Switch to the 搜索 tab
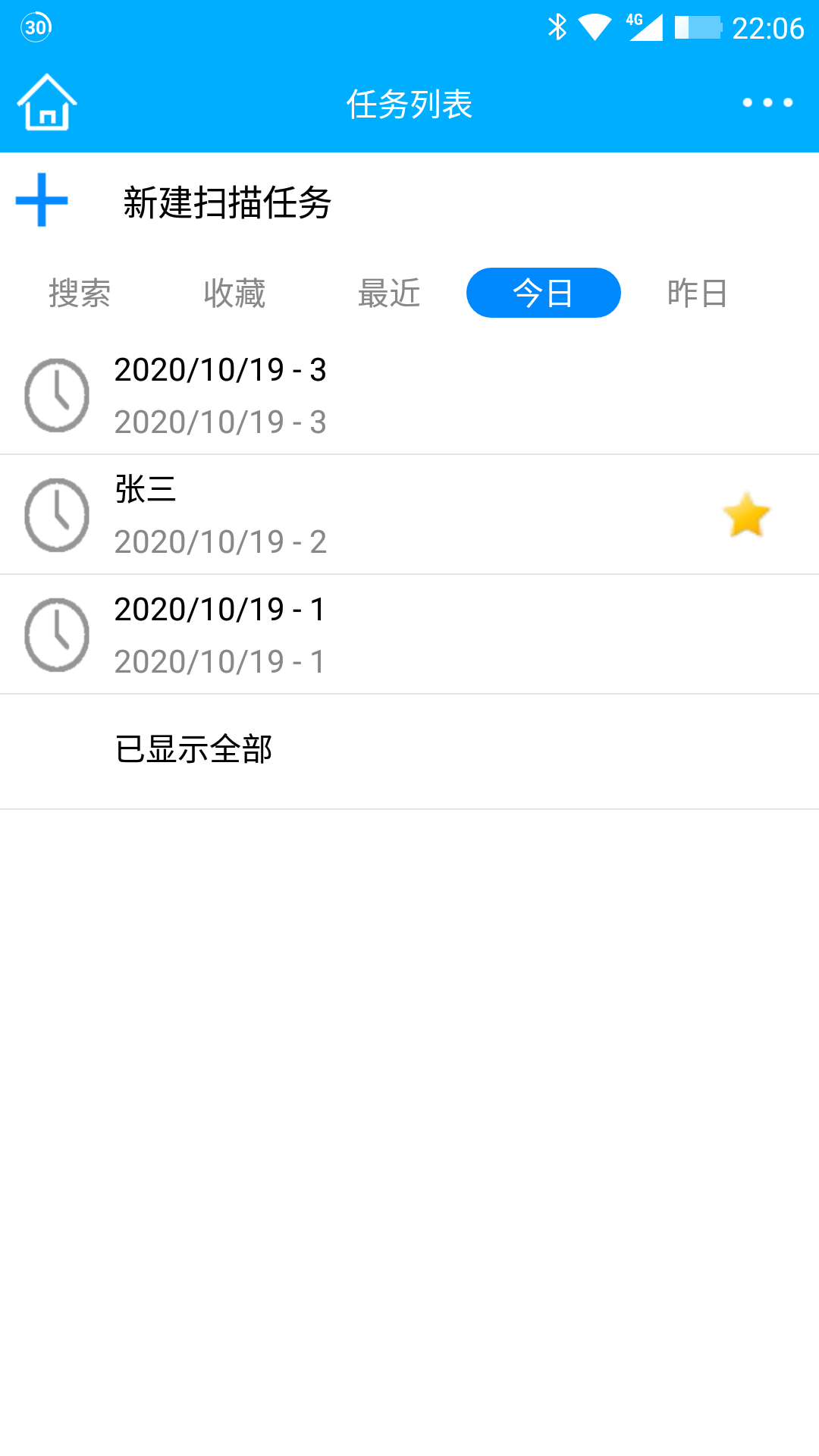Screen dimensions: 819x1456 point(80,293)
